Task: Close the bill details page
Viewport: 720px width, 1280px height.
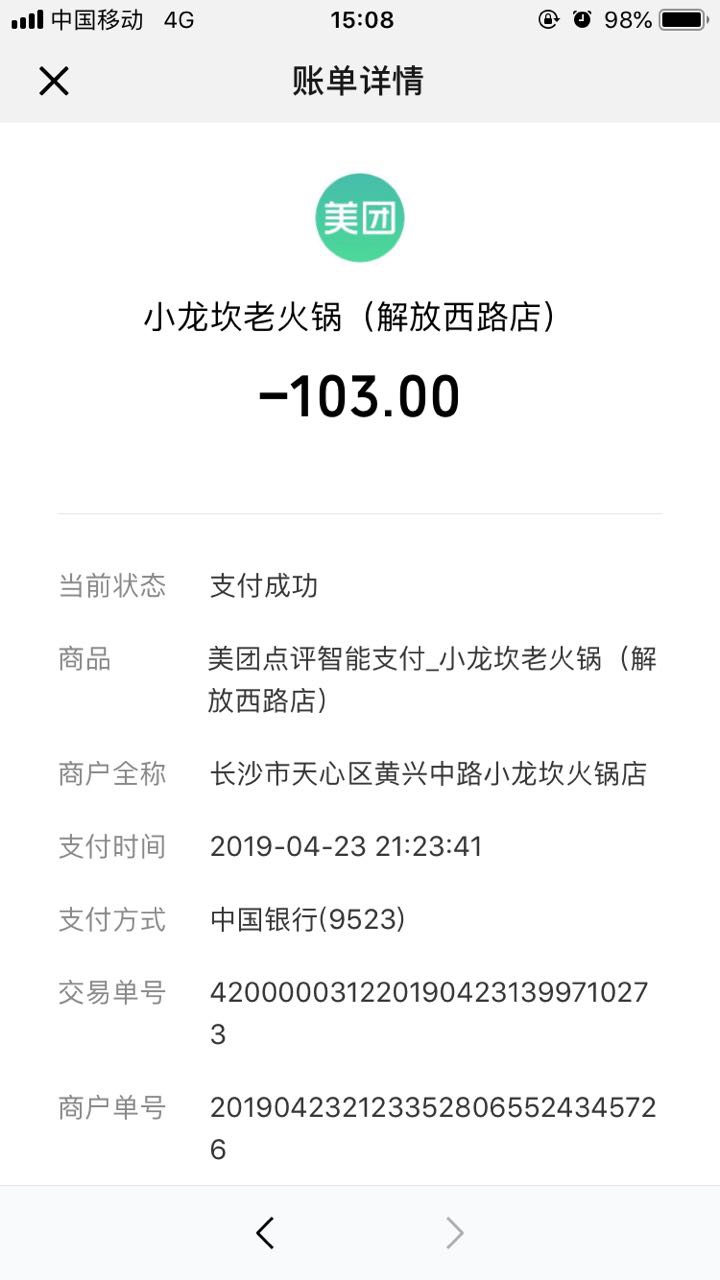Action: 54,81
